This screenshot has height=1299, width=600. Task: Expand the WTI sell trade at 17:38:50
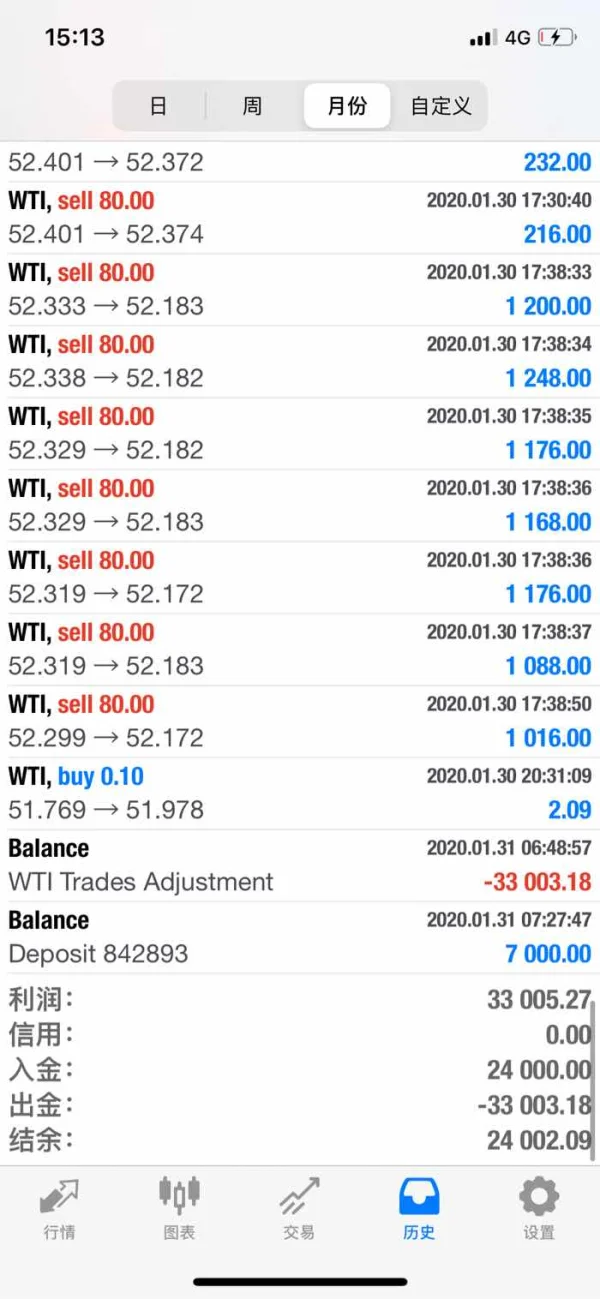pyautogui.click(x=300, y=722)
